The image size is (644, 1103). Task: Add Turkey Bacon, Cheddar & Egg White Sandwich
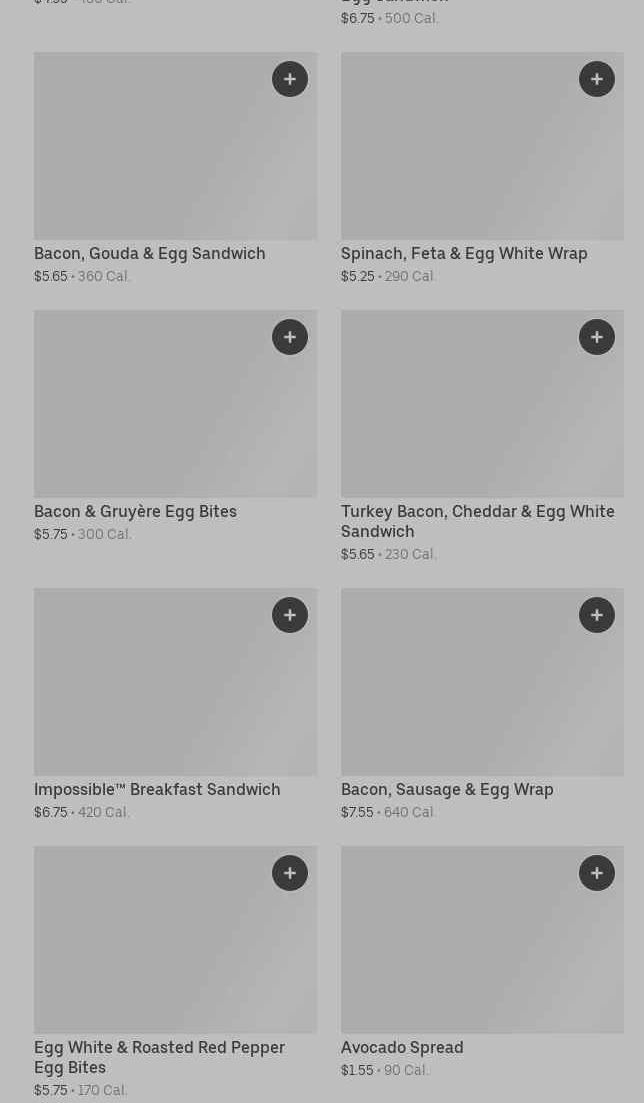click(597, 337)
